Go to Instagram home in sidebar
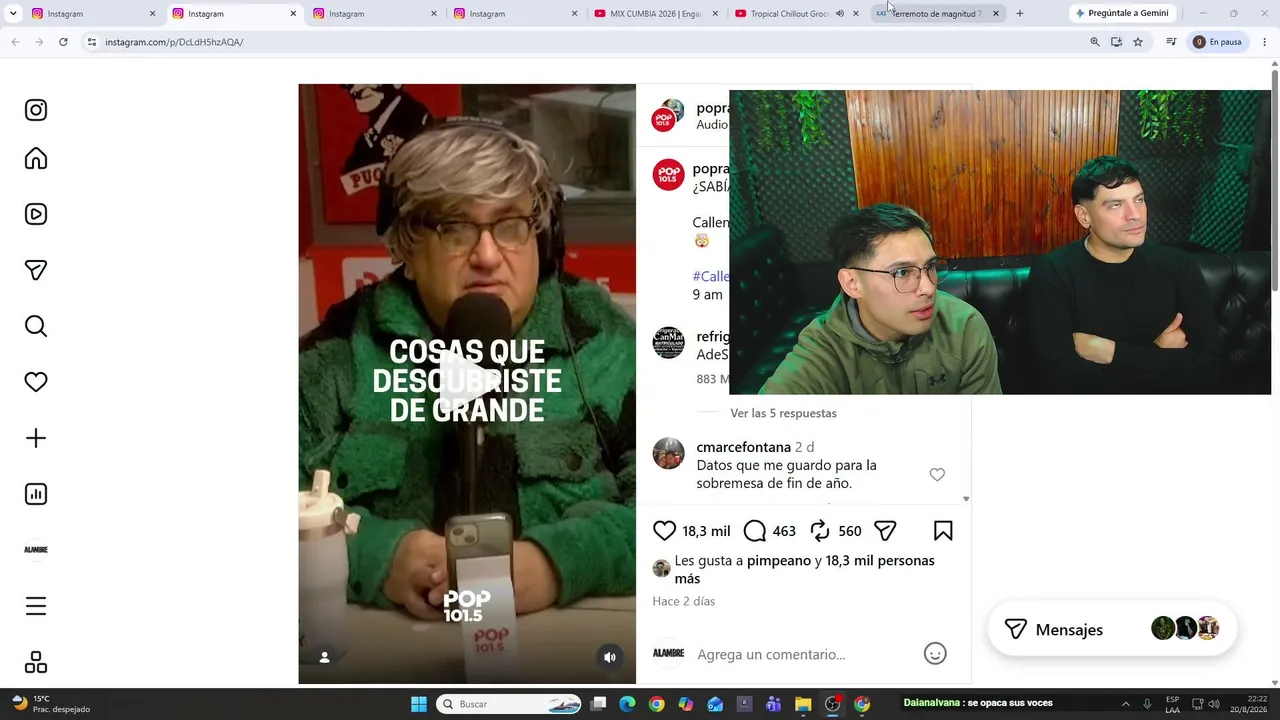The height and width of the screenshot is (720, 1280). coord(36,159)
